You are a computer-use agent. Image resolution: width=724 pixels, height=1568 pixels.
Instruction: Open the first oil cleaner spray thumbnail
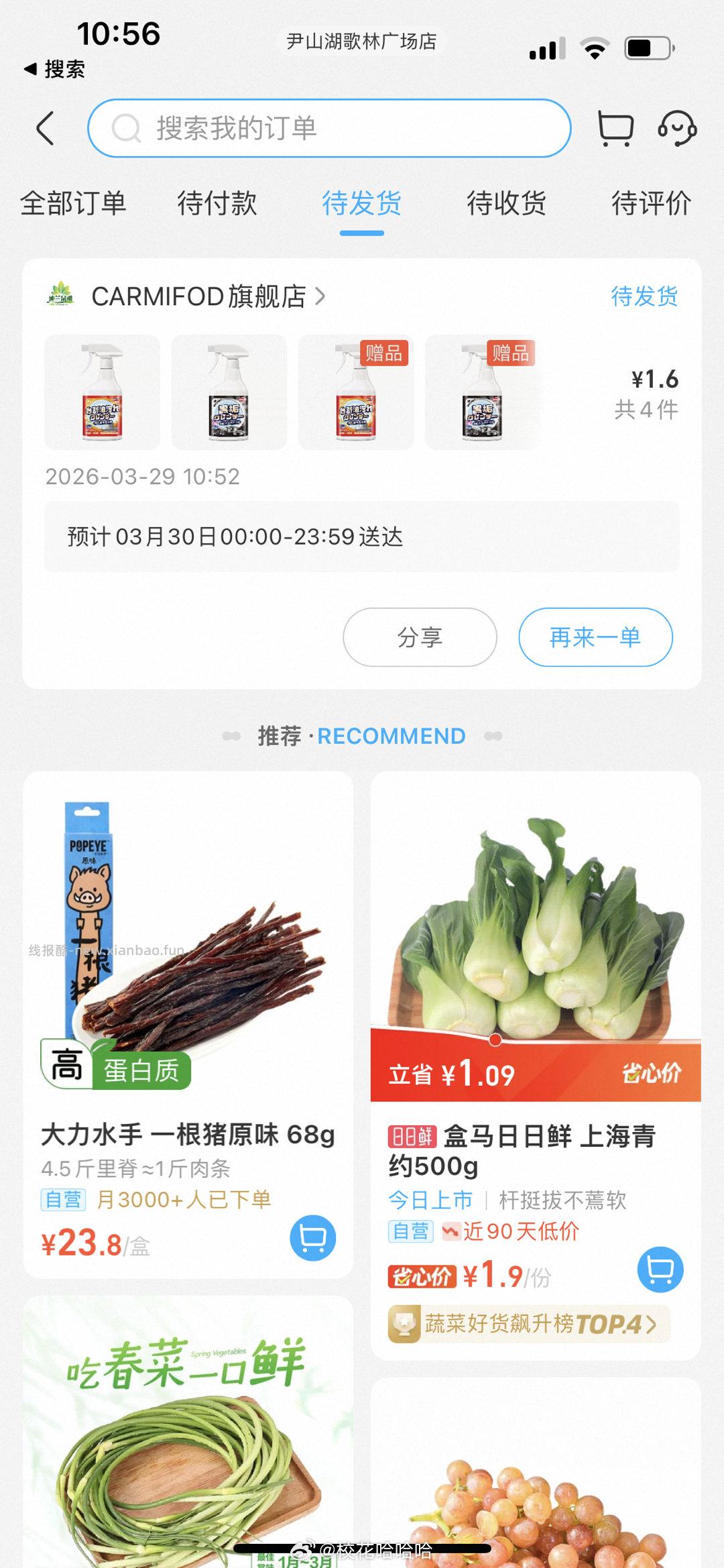[101, 392]
